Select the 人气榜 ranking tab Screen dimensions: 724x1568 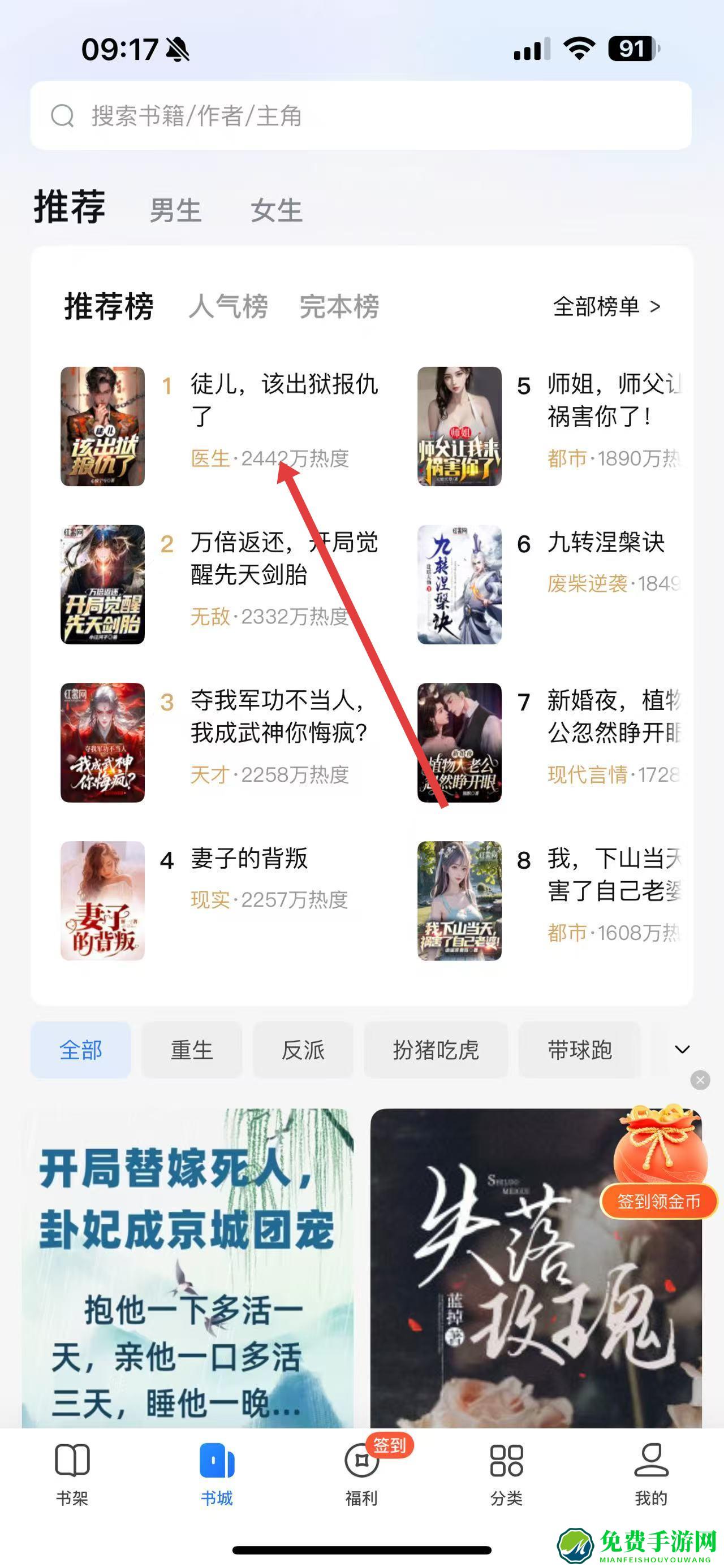pos(229,306)
